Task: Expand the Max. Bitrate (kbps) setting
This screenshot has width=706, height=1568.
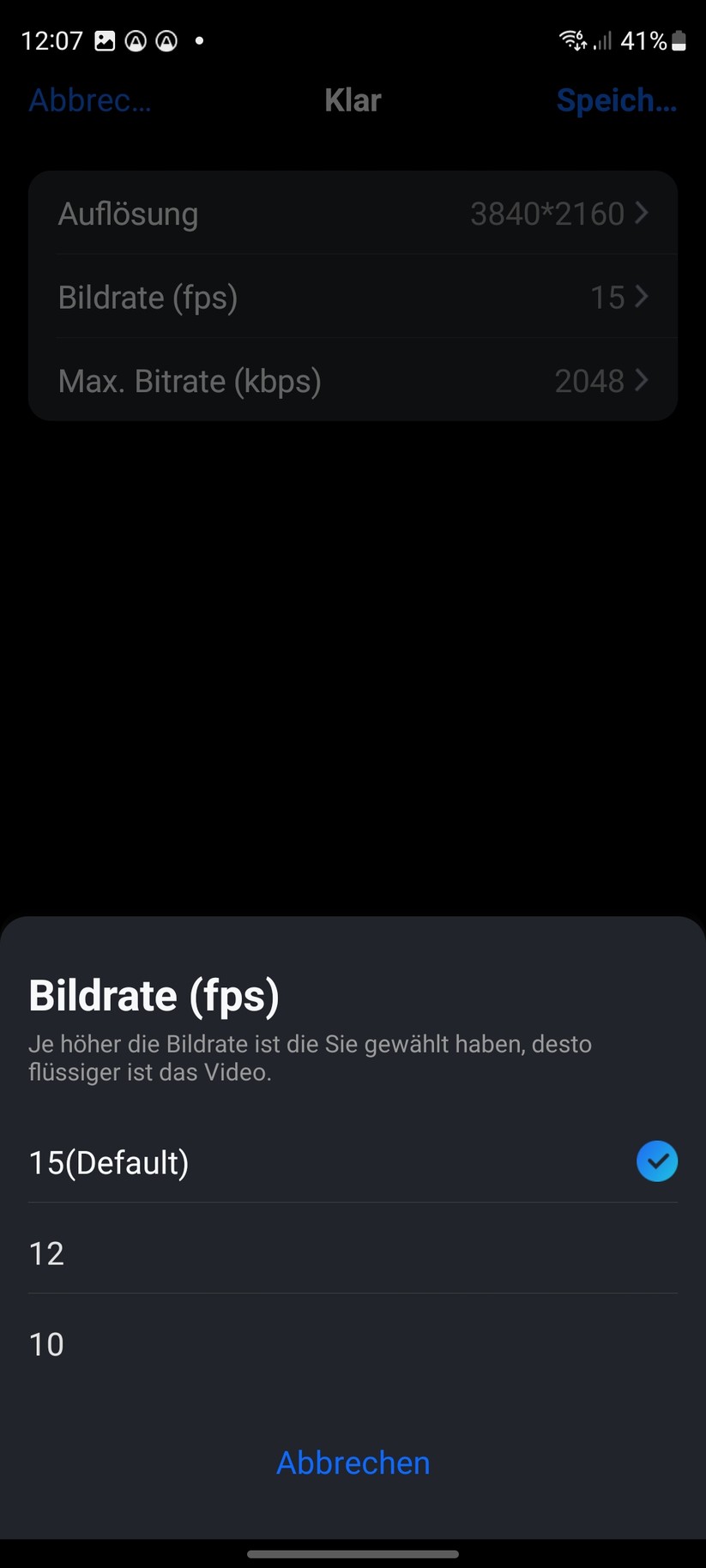Action: click(x=641, y=381)
